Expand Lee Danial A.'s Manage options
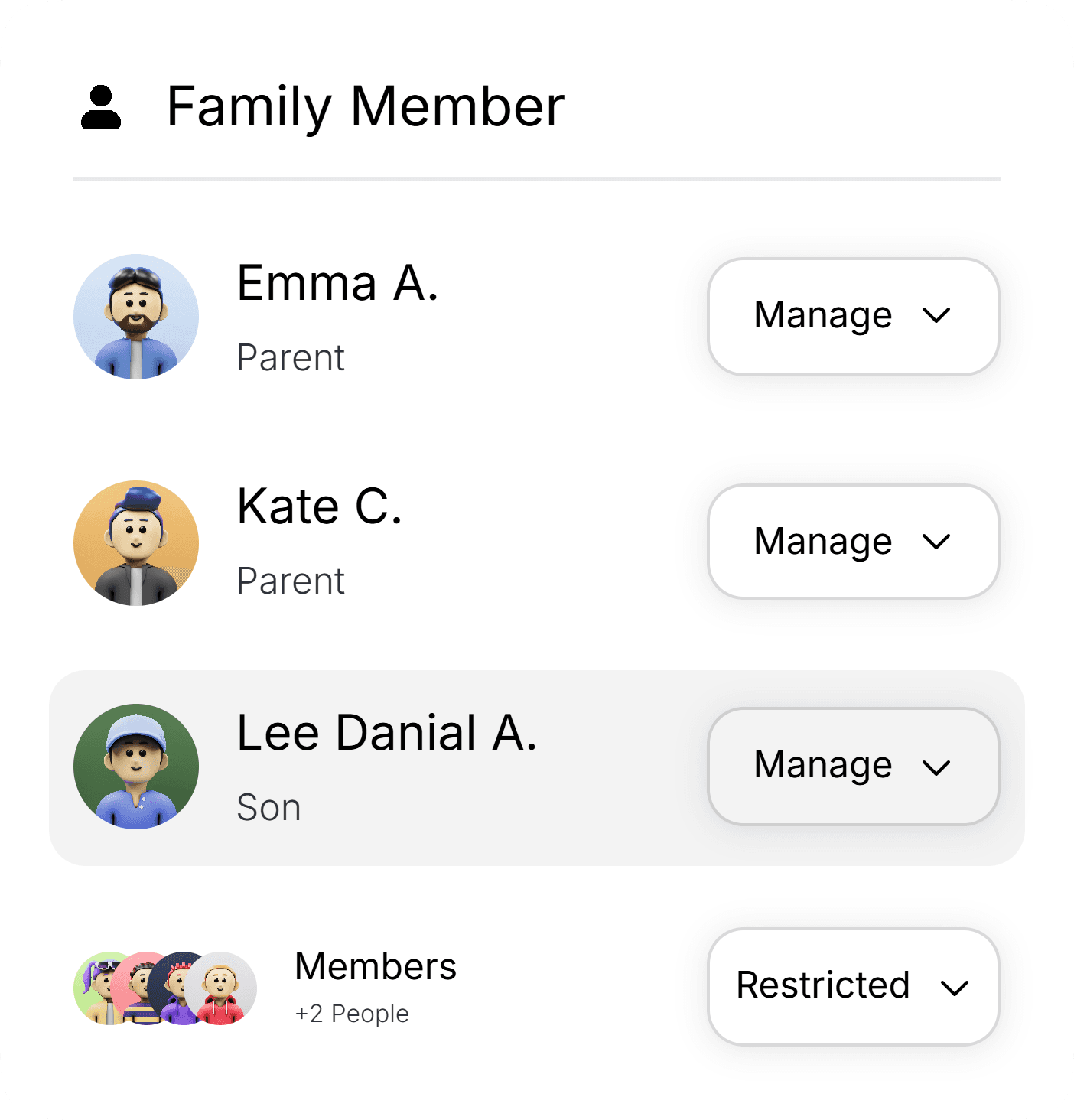The width and height of the screenshot is (1074, 1120). tap(852, 766)
